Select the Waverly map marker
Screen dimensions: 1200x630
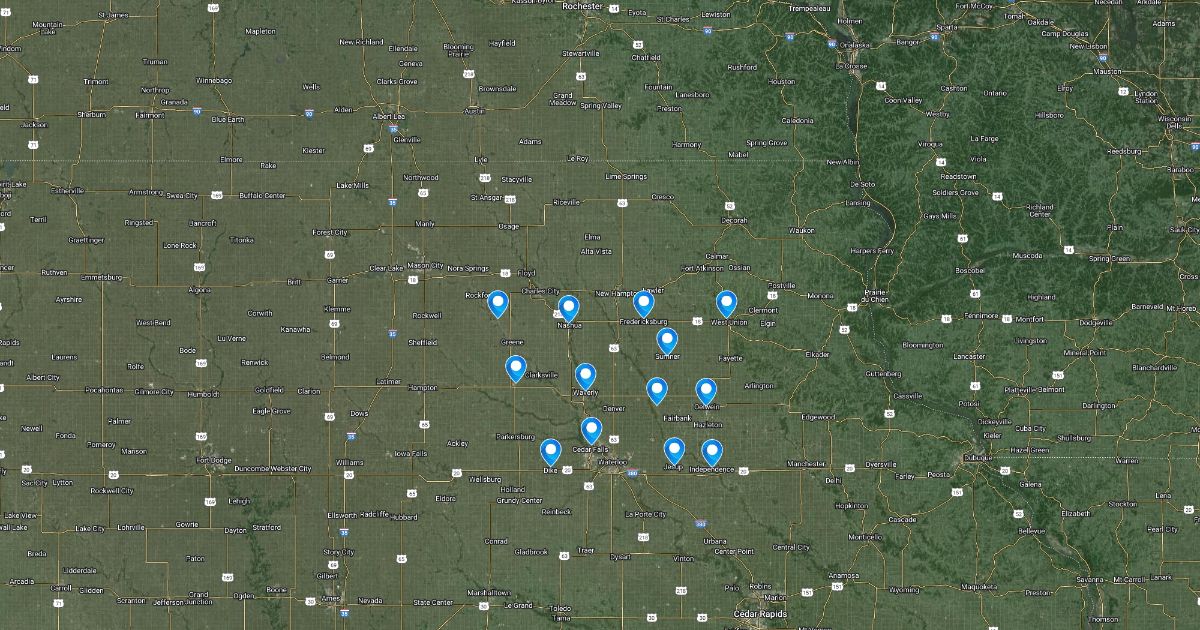pos(586,375)
